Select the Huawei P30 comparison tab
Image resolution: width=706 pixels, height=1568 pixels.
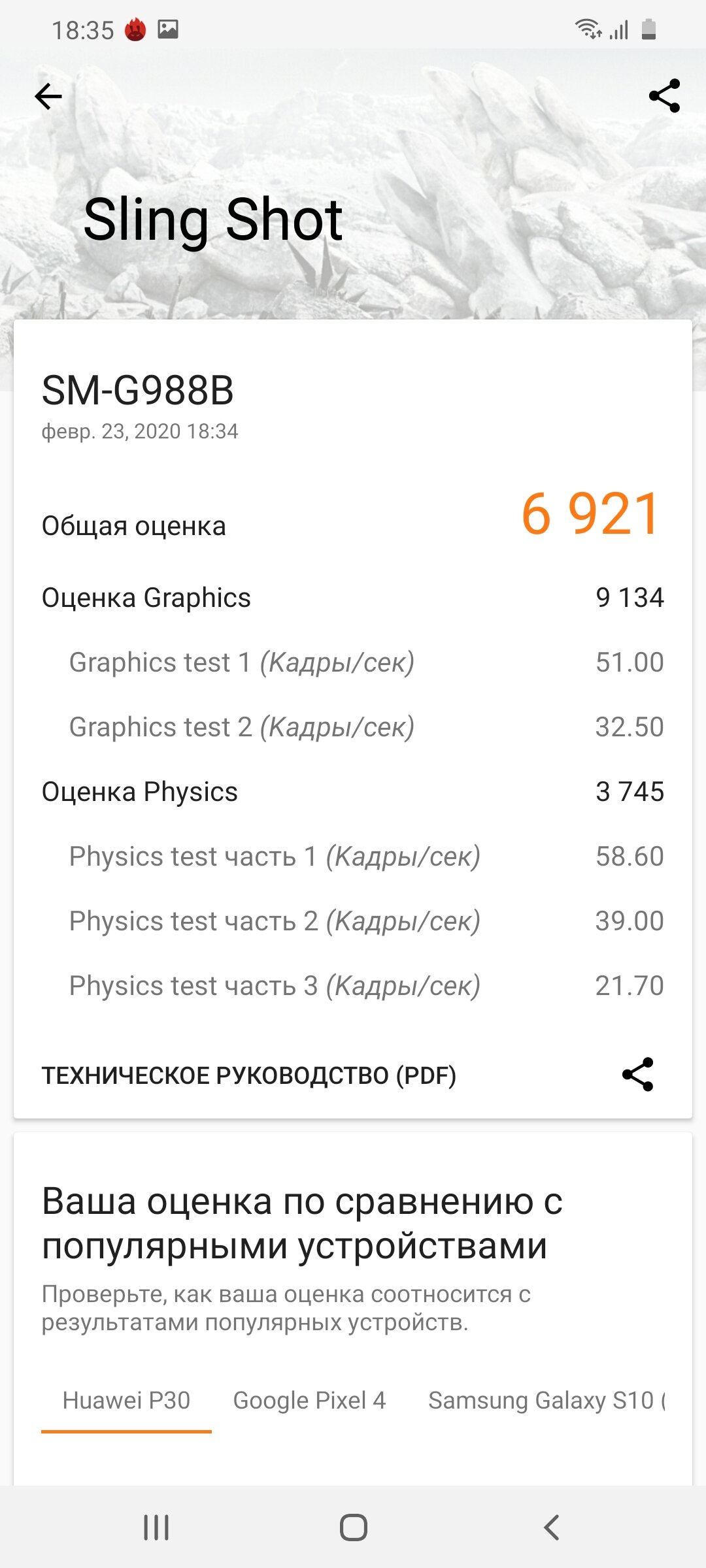(126, 1400)
